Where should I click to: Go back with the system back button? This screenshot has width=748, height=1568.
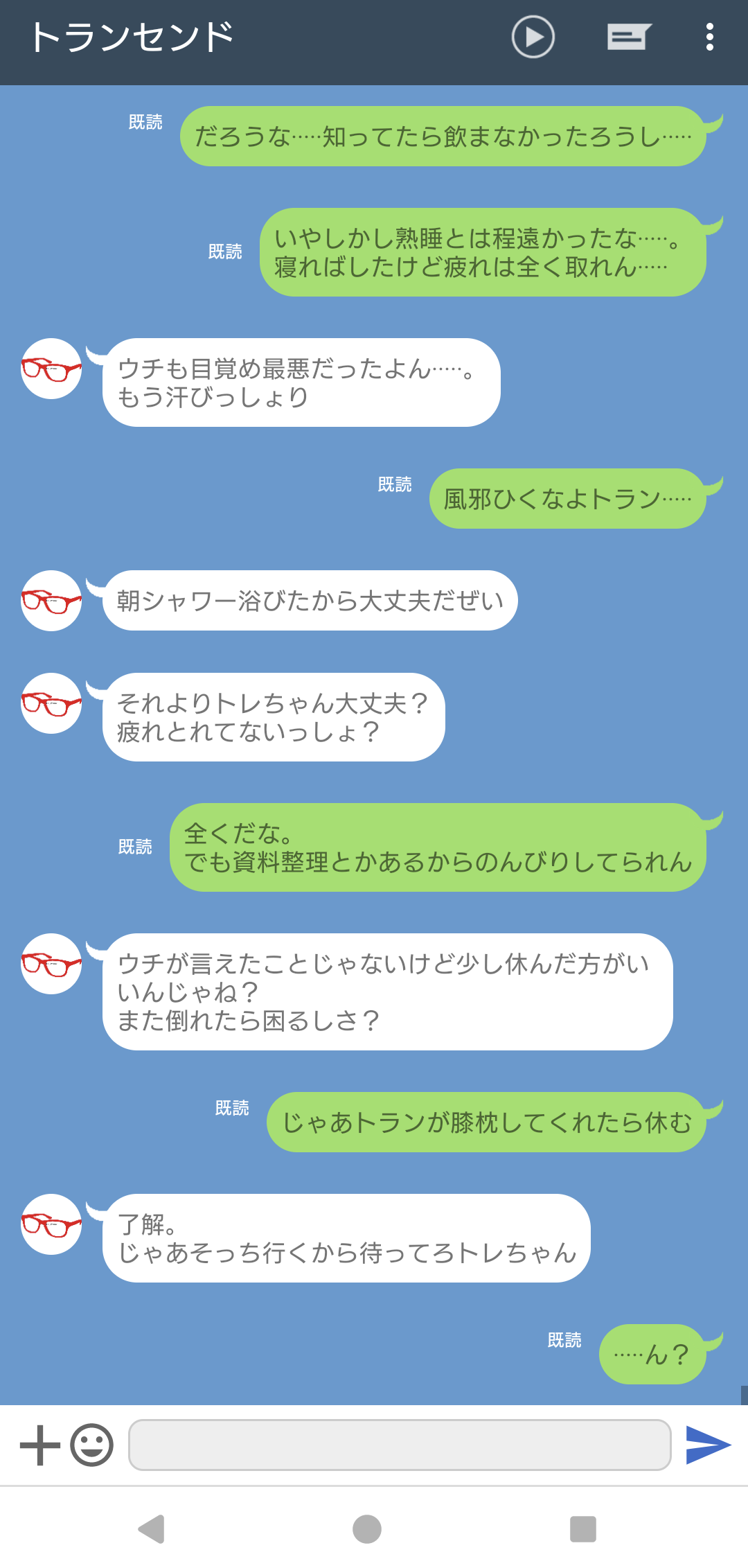tap(152, 1529)
